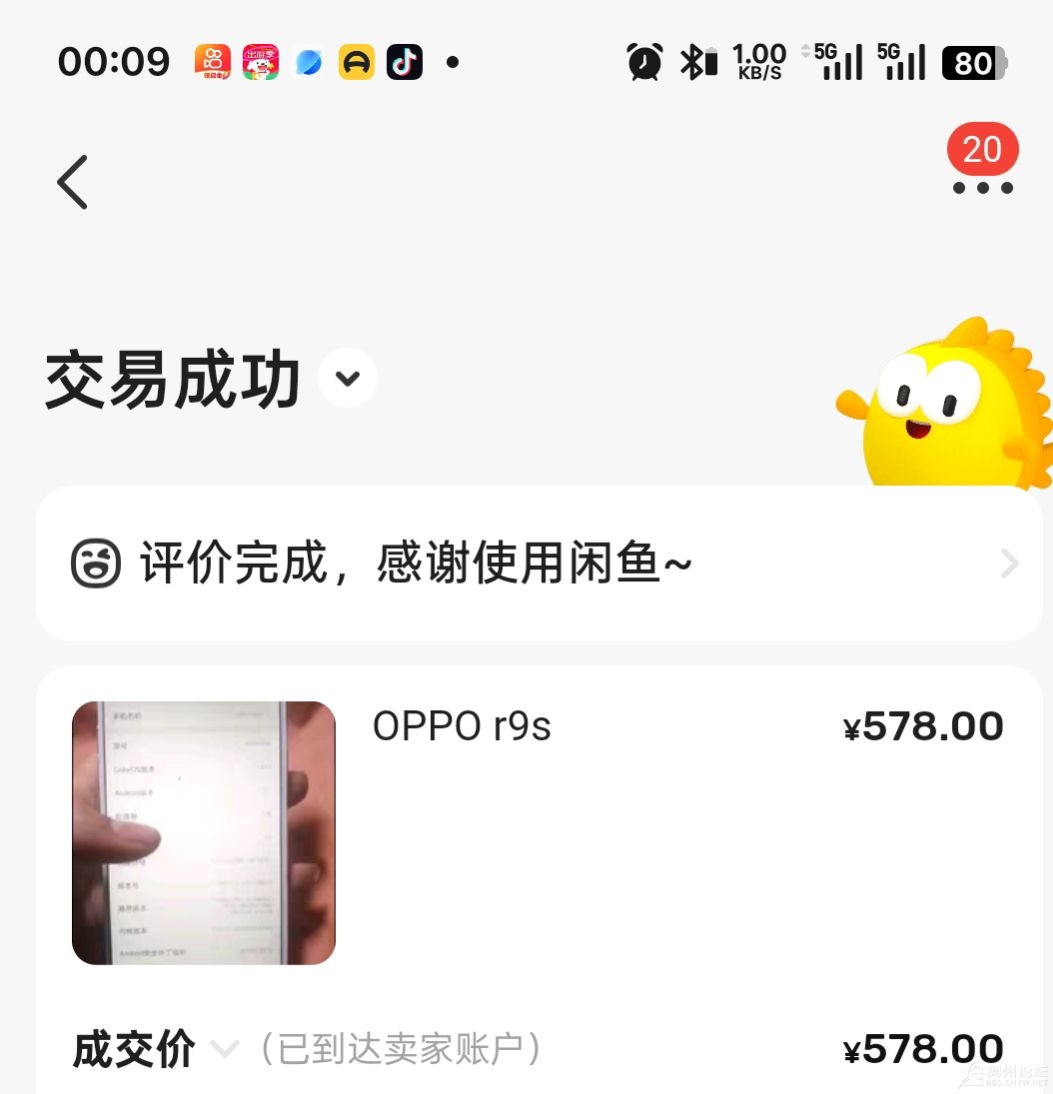Expand the dropdown beside 交易成功

click(348, 379)
